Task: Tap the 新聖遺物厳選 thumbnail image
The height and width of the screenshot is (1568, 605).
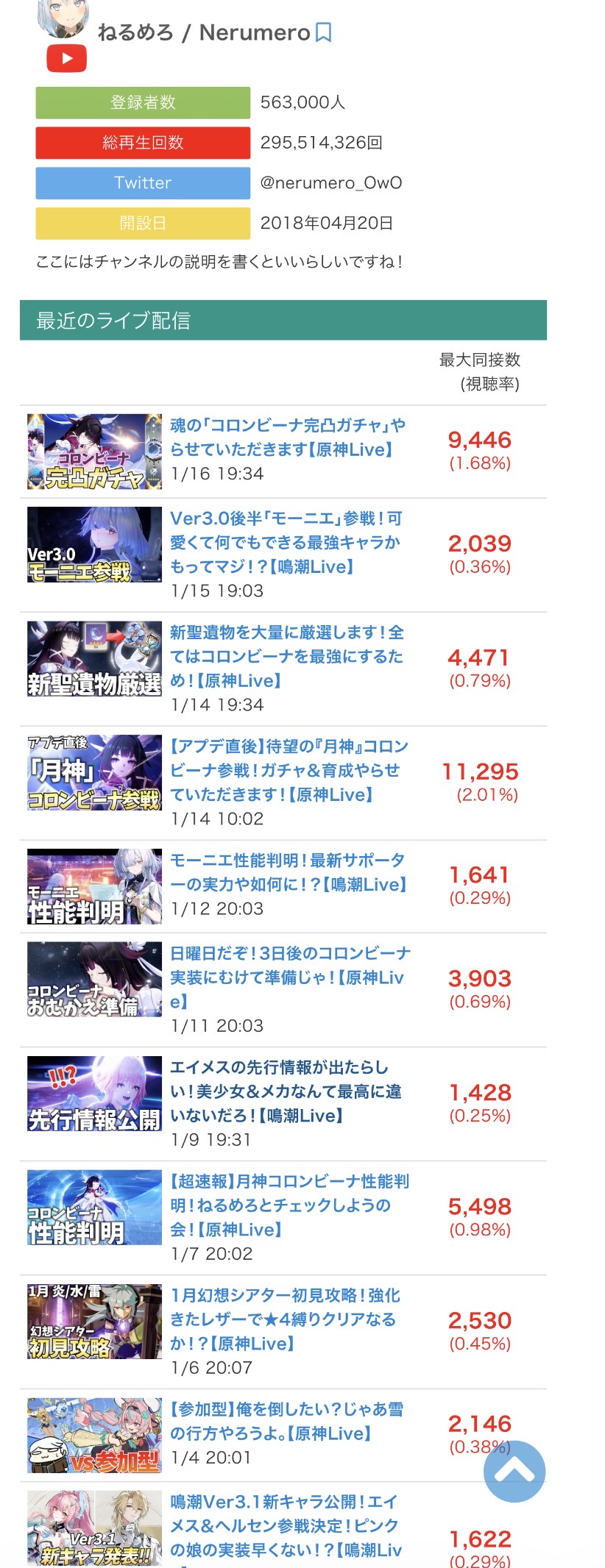Action: [x=94, y=658]
